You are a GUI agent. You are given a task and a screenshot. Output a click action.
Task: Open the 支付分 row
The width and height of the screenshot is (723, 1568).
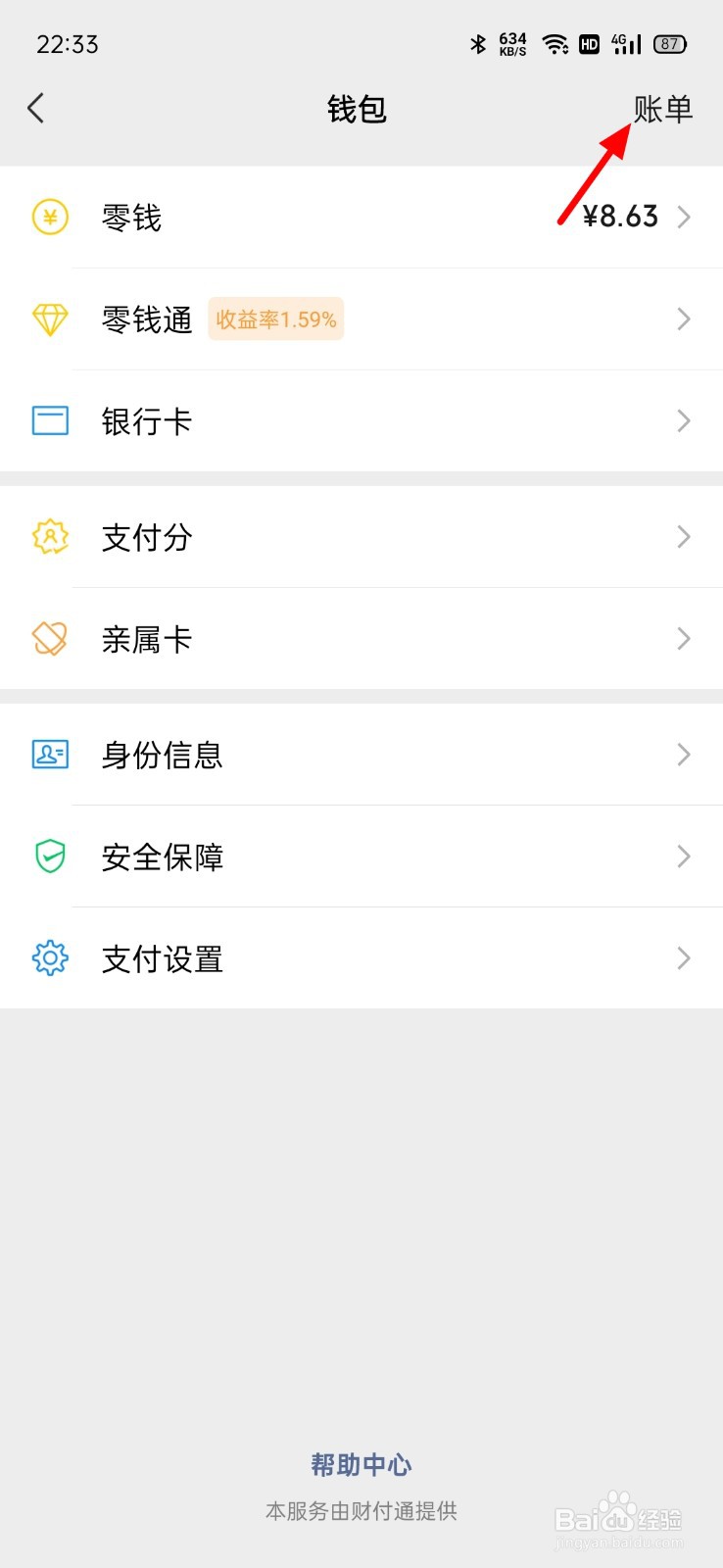[x=361, y=536]
